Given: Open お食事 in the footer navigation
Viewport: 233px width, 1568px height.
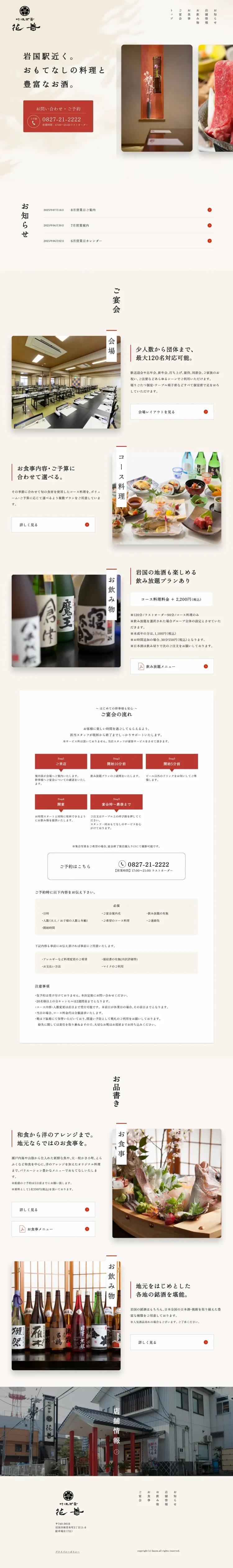Looking at the screenshot, I should click(148, 1496).
